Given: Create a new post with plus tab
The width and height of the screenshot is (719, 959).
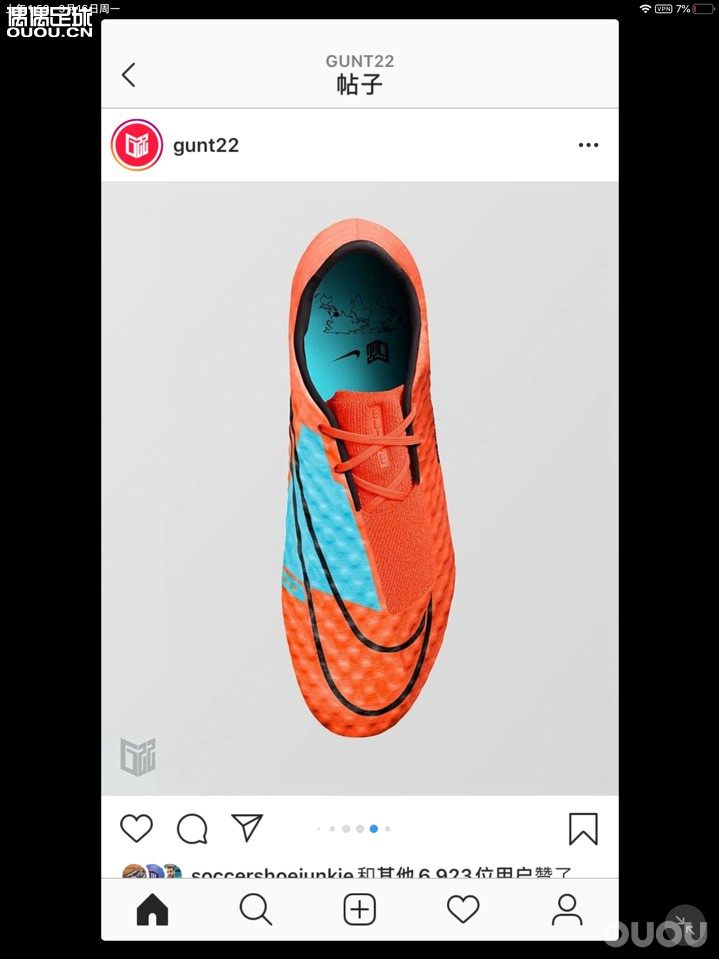Looking at the screenshot, I should (359, 909).
